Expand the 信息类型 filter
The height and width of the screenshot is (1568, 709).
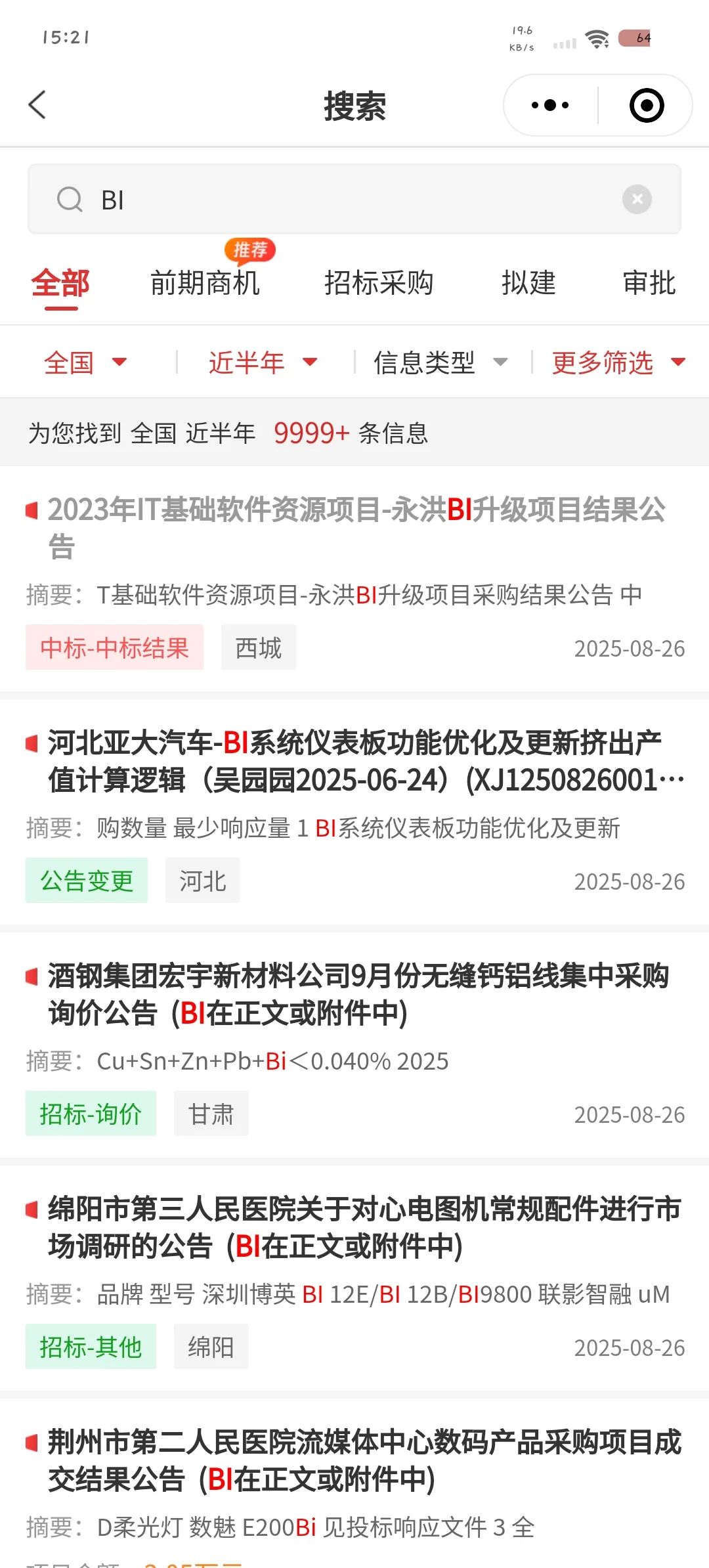(x=440, y=362)
